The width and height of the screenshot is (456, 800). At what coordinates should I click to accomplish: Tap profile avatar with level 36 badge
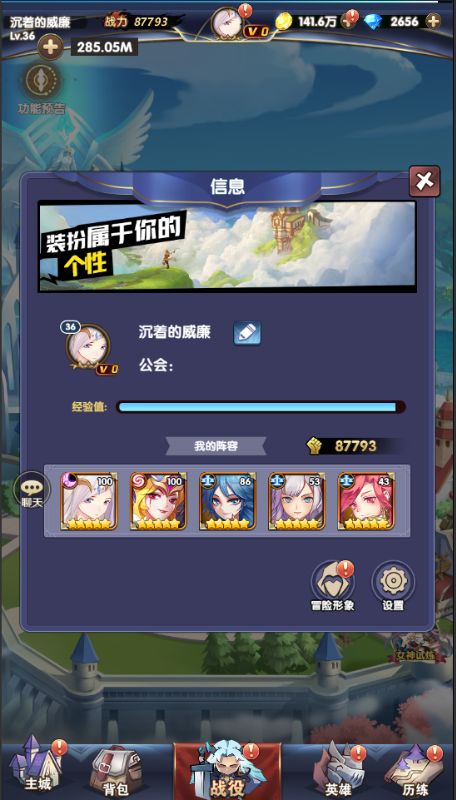point(88,347)
